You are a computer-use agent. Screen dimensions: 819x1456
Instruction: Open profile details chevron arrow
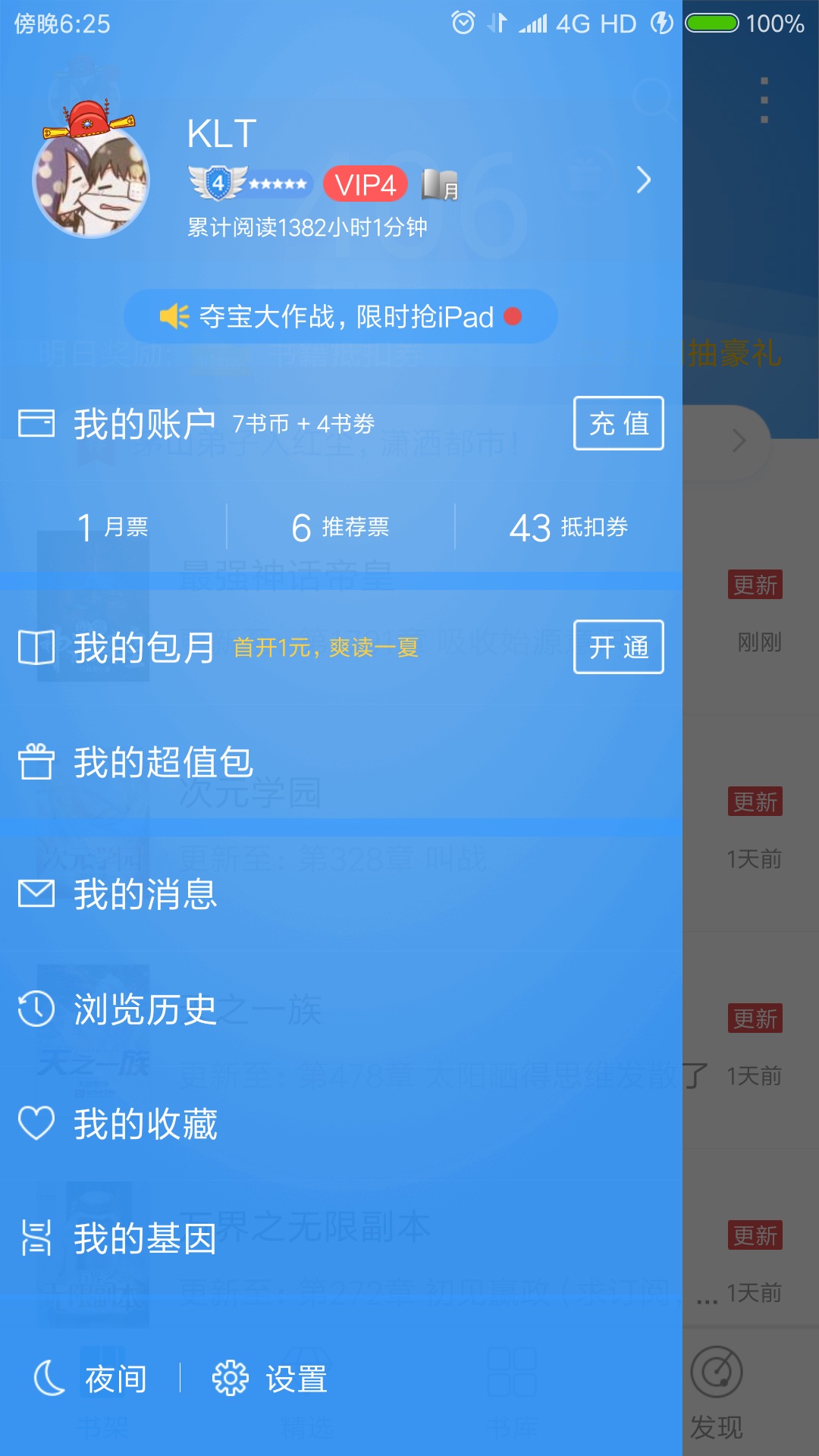pos(643,180)
